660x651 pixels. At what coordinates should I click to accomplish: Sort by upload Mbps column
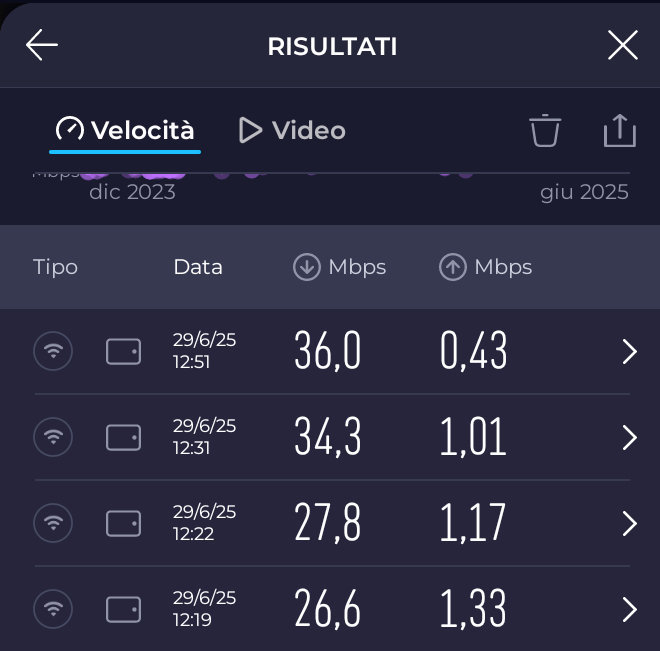[486, 267]
